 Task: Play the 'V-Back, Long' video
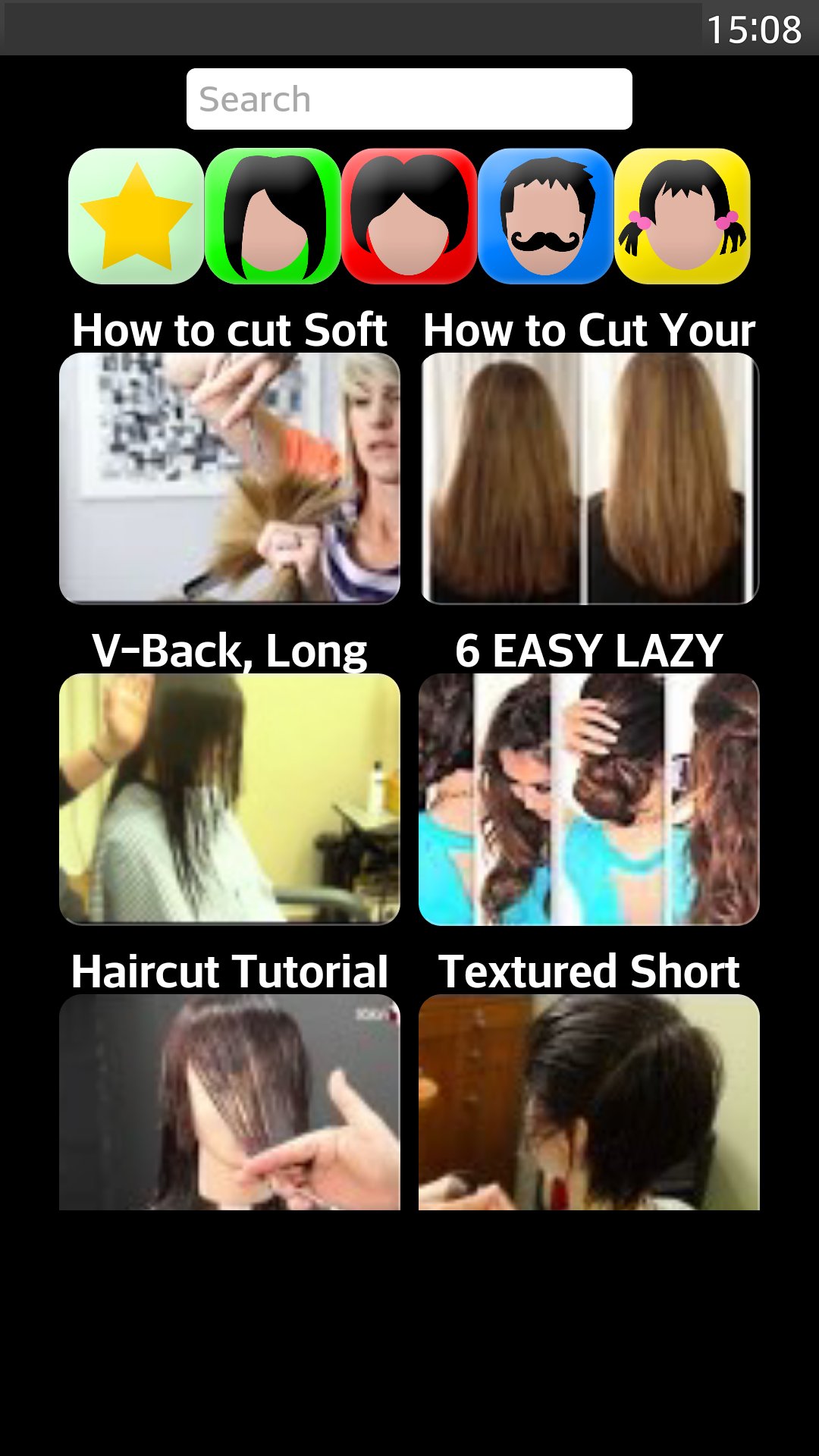(230, 799)
